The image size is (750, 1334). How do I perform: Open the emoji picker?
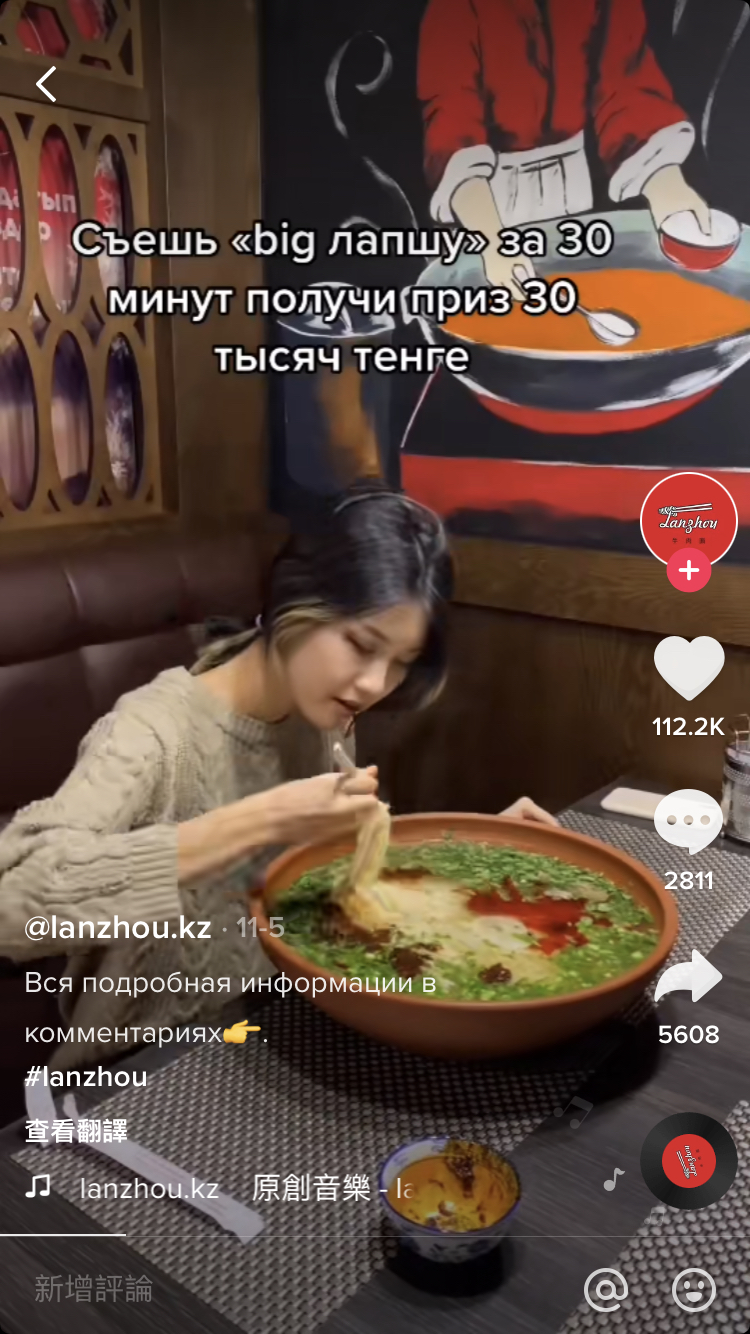694,1290
